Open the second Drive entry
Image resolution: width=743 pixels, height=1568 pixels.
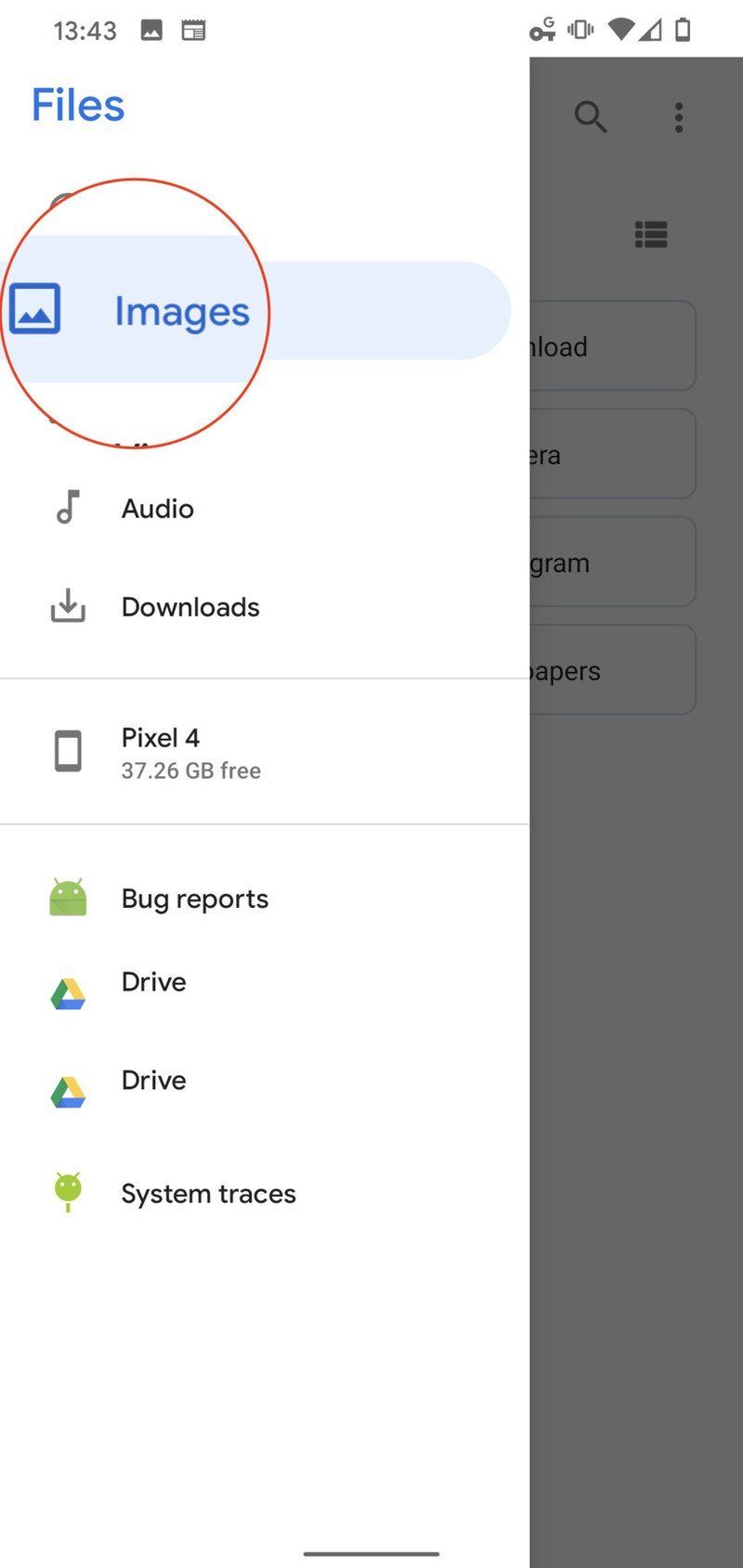[x=152, y=1080]
